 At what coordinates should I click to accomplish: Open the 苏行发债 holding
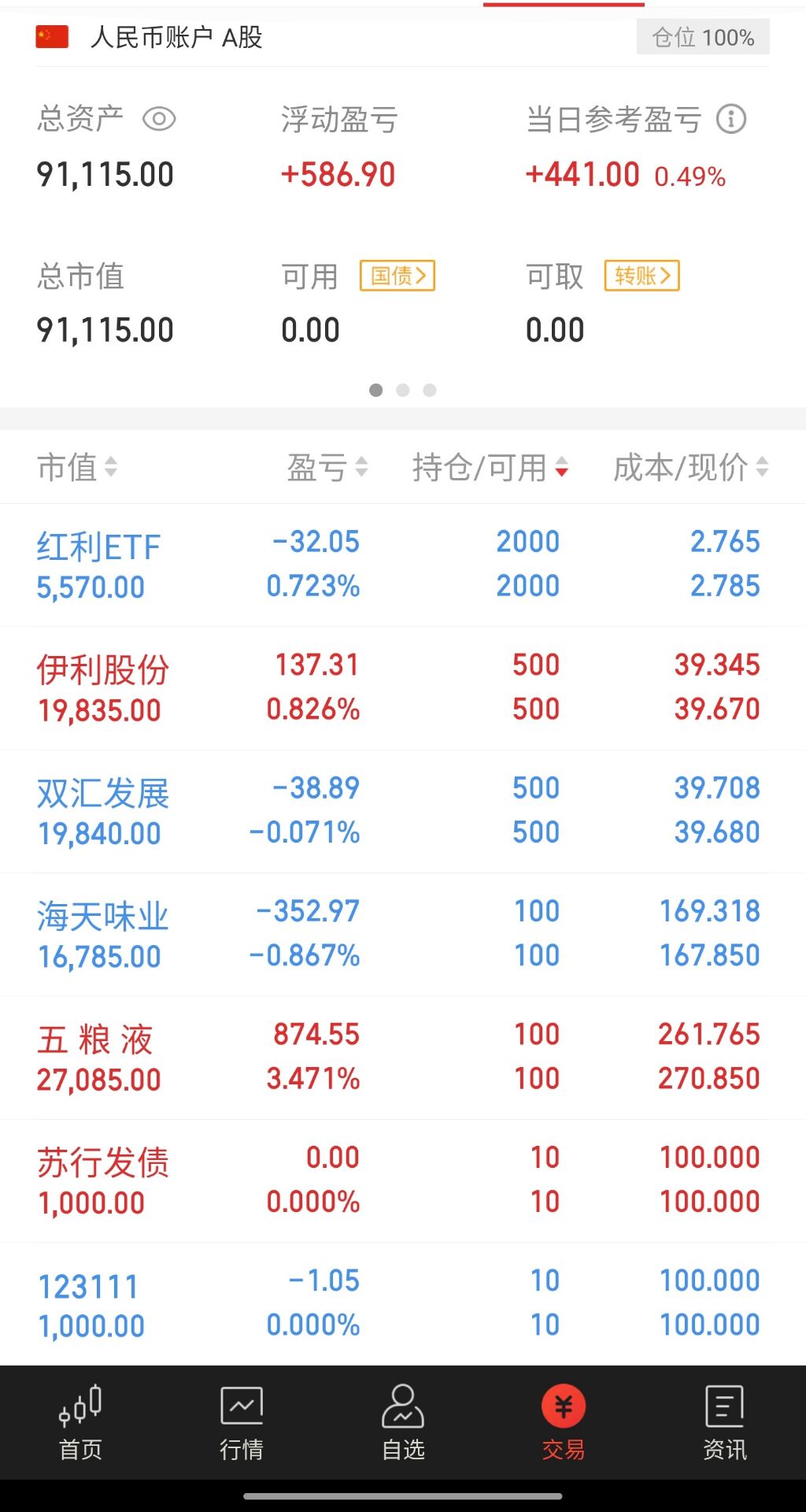point(403,1180)
